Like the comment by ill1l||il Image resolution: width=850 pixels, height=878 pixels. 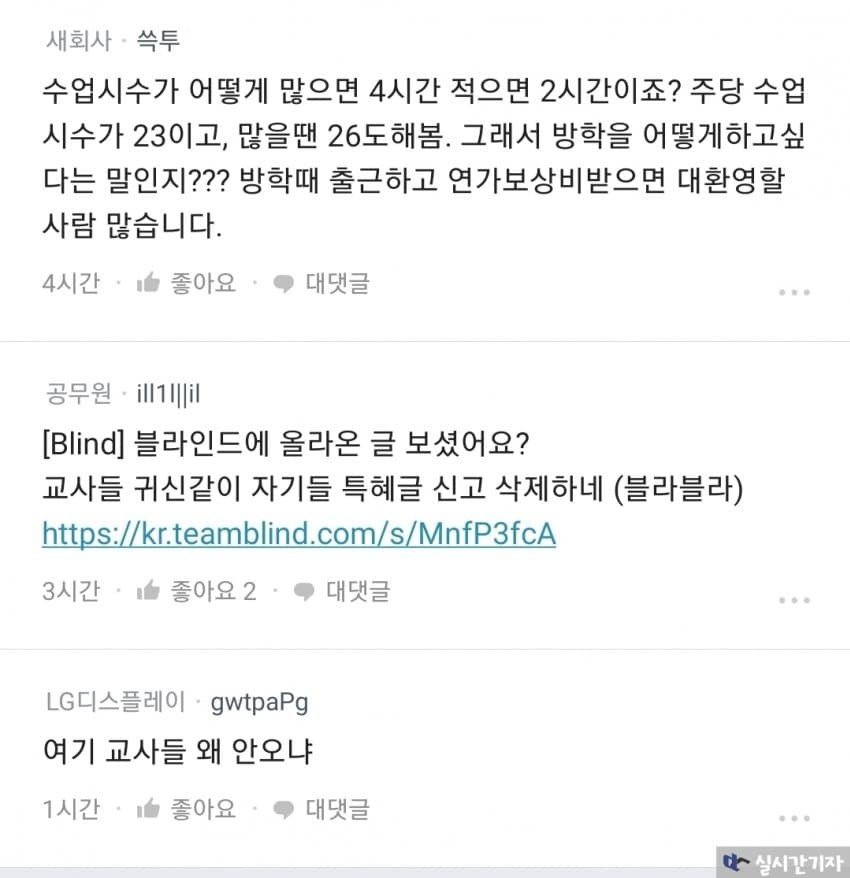196,591
